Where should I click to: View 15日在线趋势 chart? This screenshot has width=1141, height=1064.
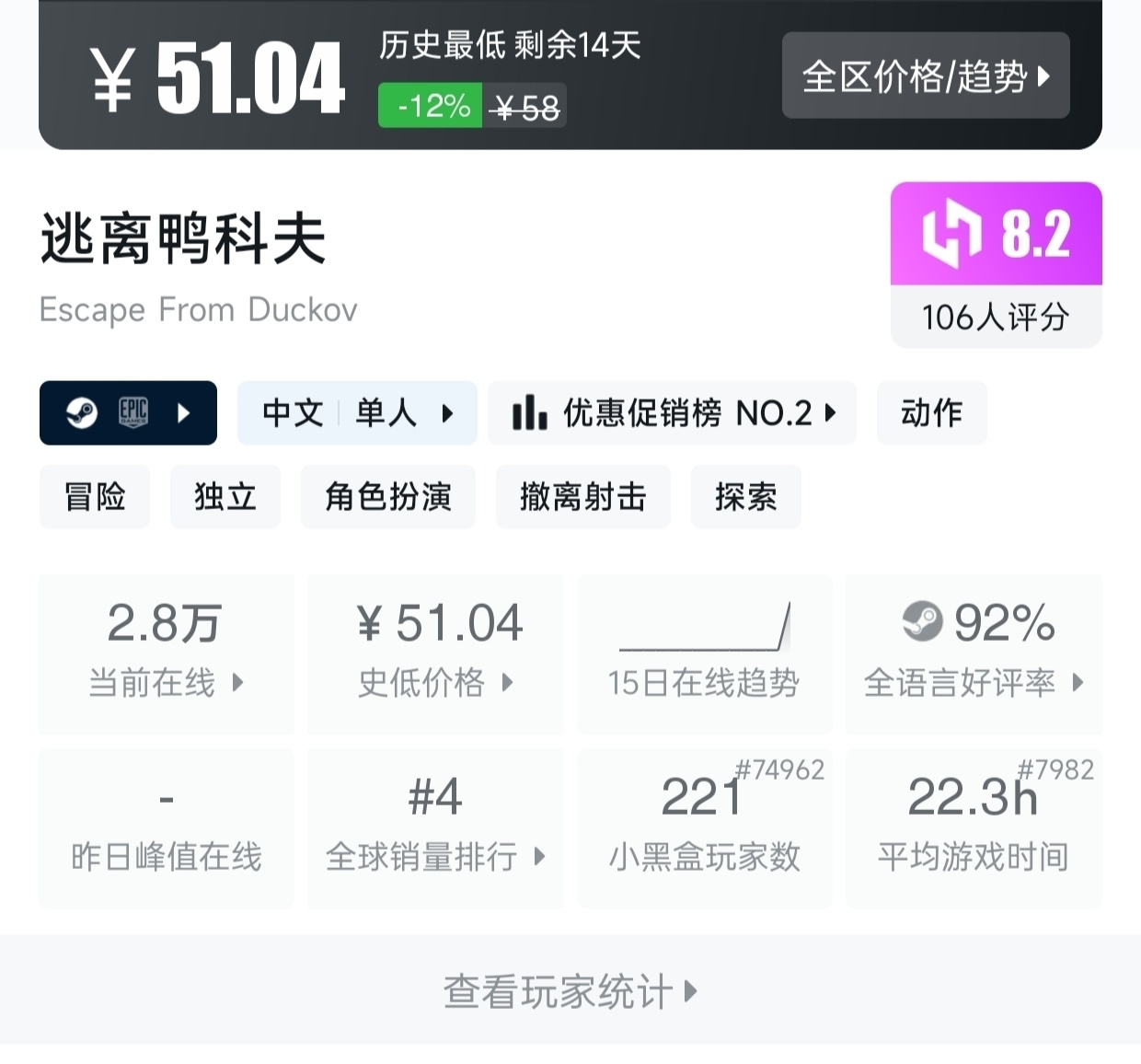click(x=704, y=653)
